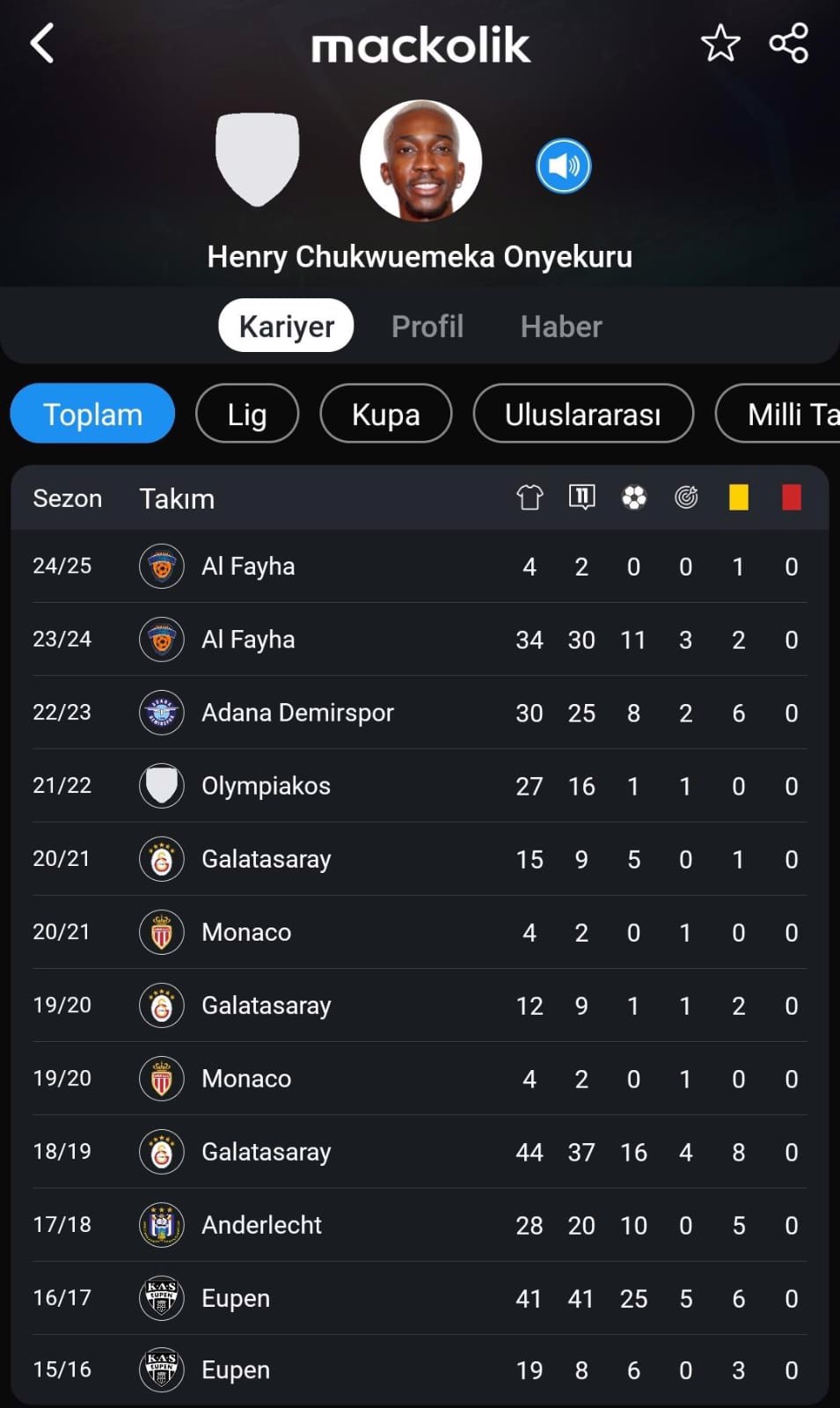Play the name pronunciation speaker icon
The height and width of the screenshot is (1408, 840).
563,165
